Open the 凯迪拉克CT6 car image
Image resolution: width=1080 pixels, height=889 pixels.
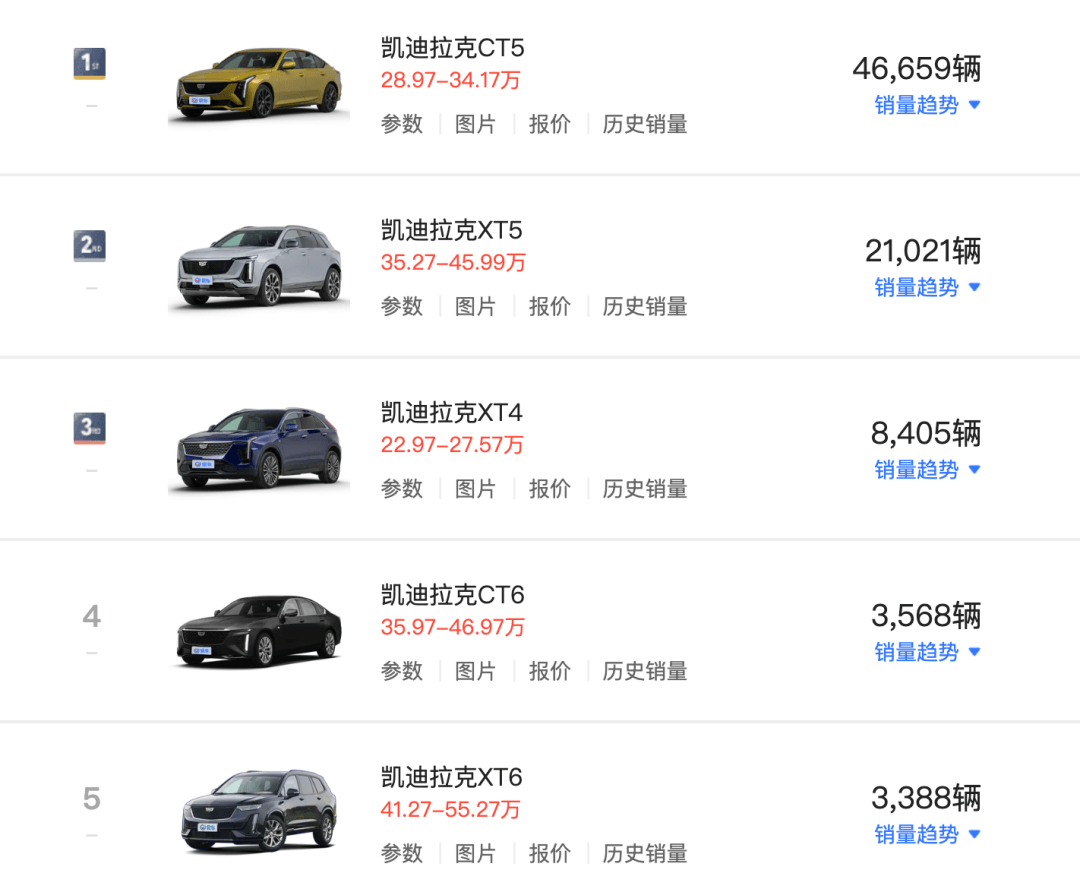pyautogui.click(x=259, y=632)
